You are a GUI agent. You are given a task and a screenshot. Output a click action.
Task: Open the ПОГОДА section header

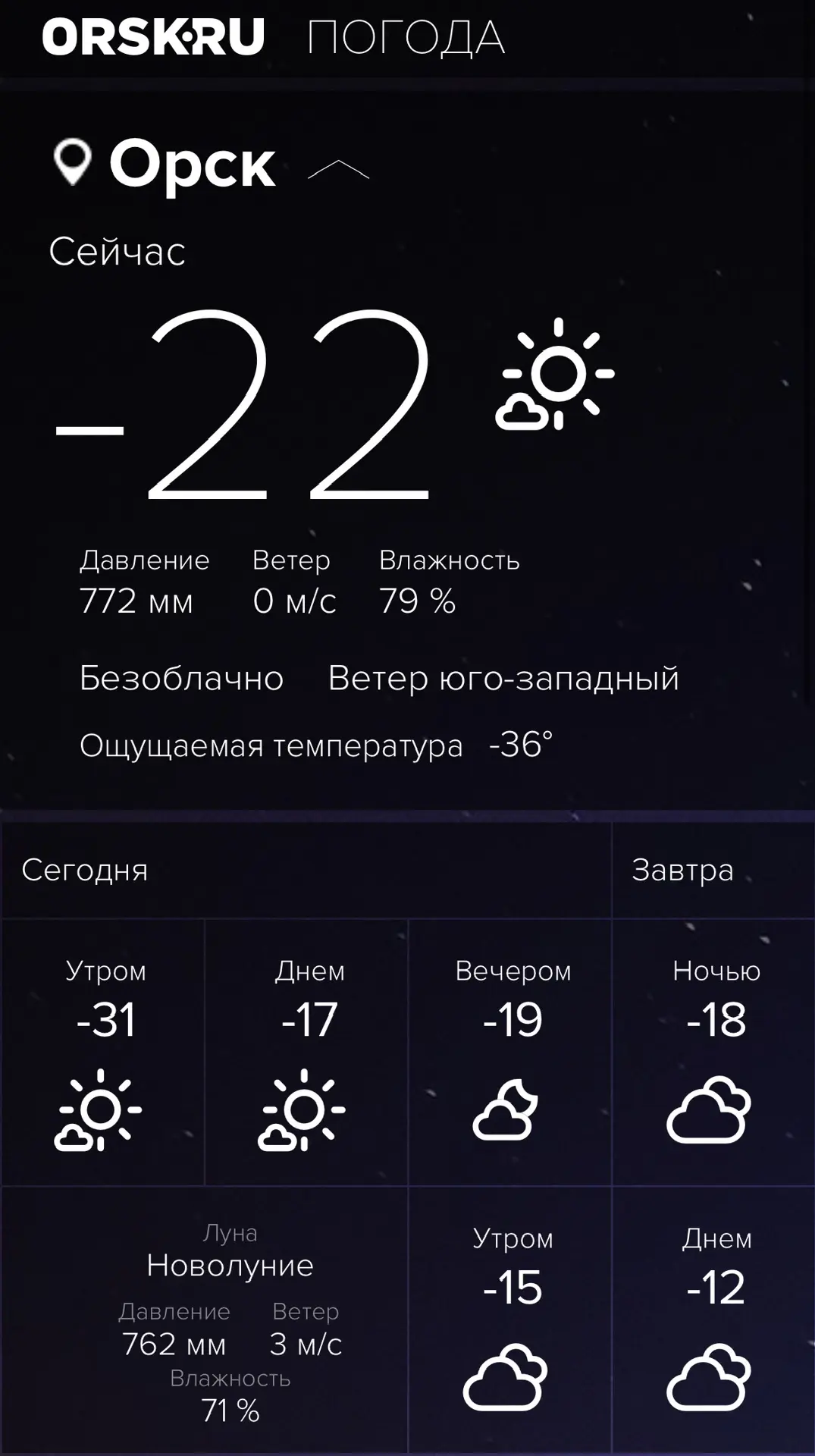pyautogui.click(x=406, y=39)
